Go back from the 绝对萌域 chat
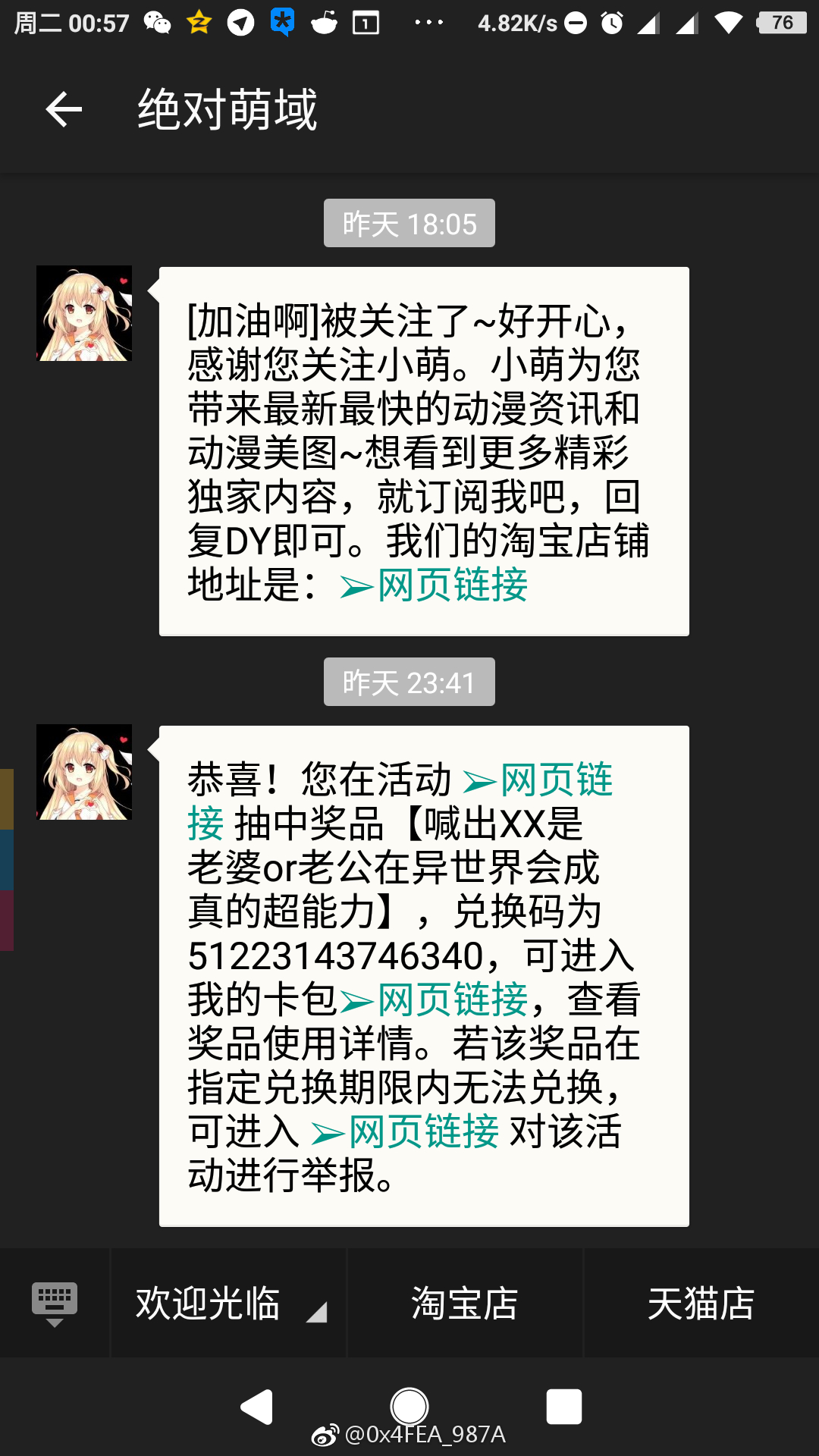Image resolution: width=819 pixels, height=1456 pixels. (x=64, y=110)
